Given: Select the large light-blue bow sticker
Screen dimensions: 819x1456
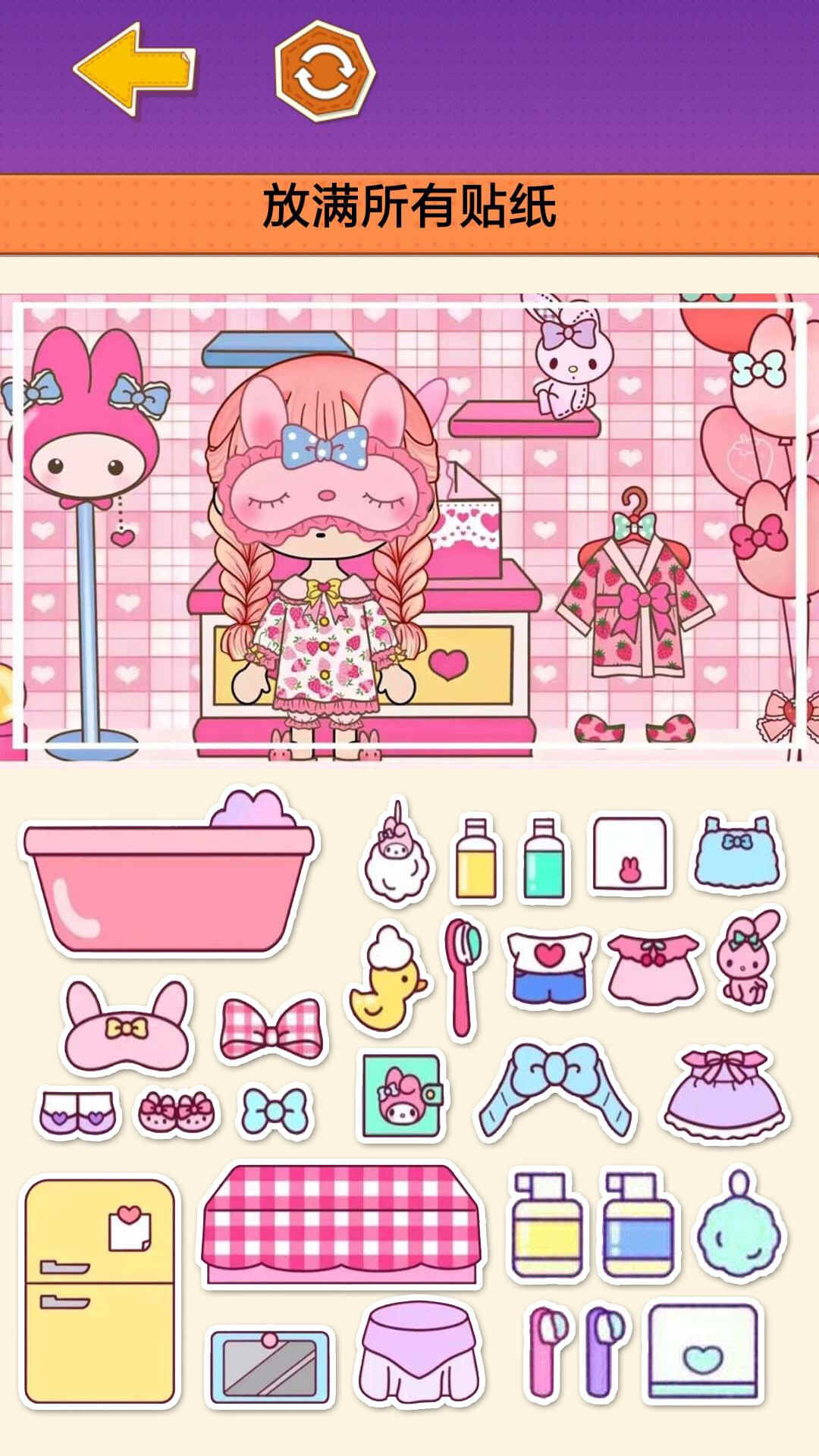Looking at the screenshot, I should pos(556,1090).
